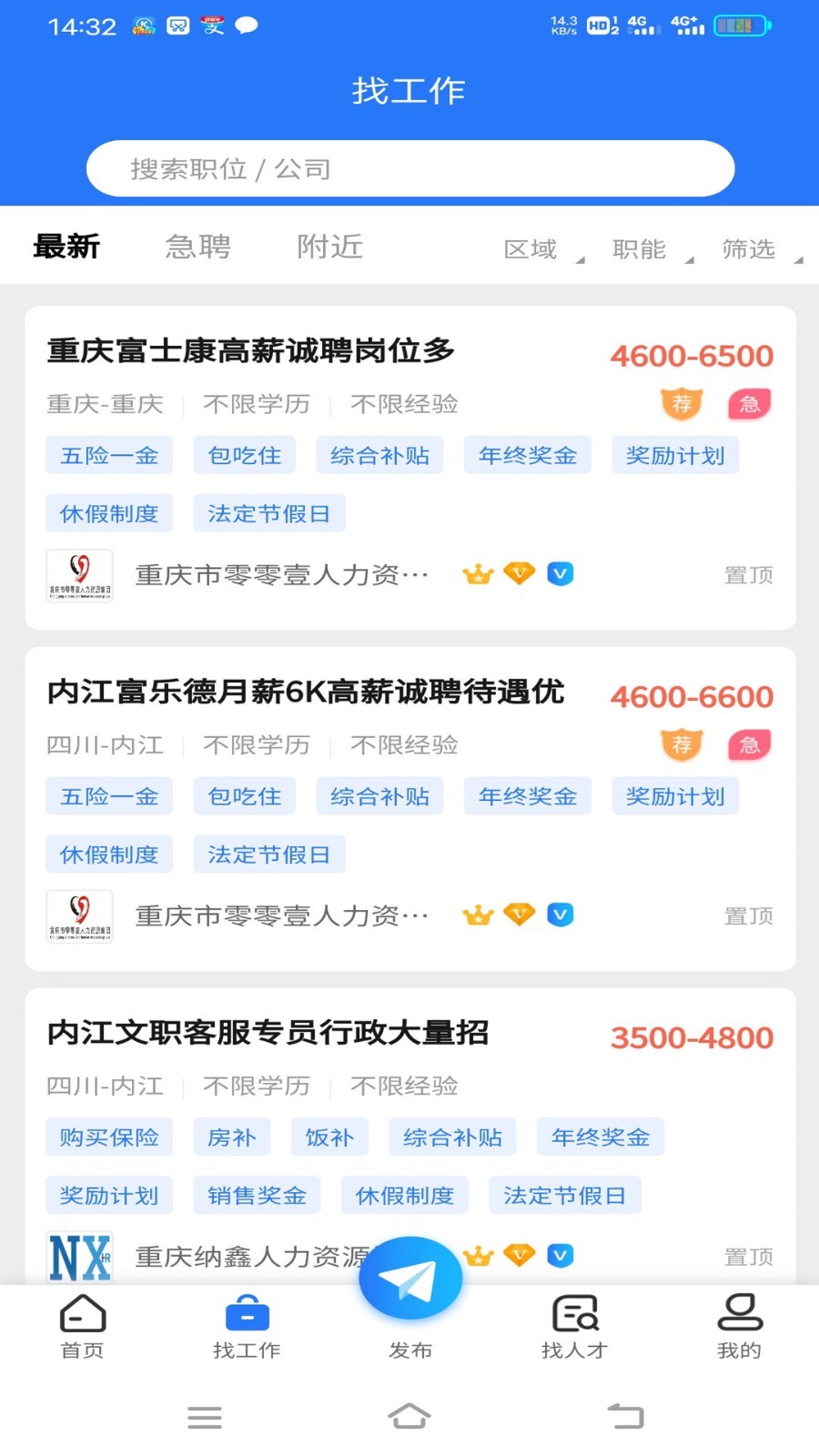Image resolution: width=819 pixels, height=1456 pixels.
Task: Click 置顶 on the Foxconn job card
Action: pos(748,574)
